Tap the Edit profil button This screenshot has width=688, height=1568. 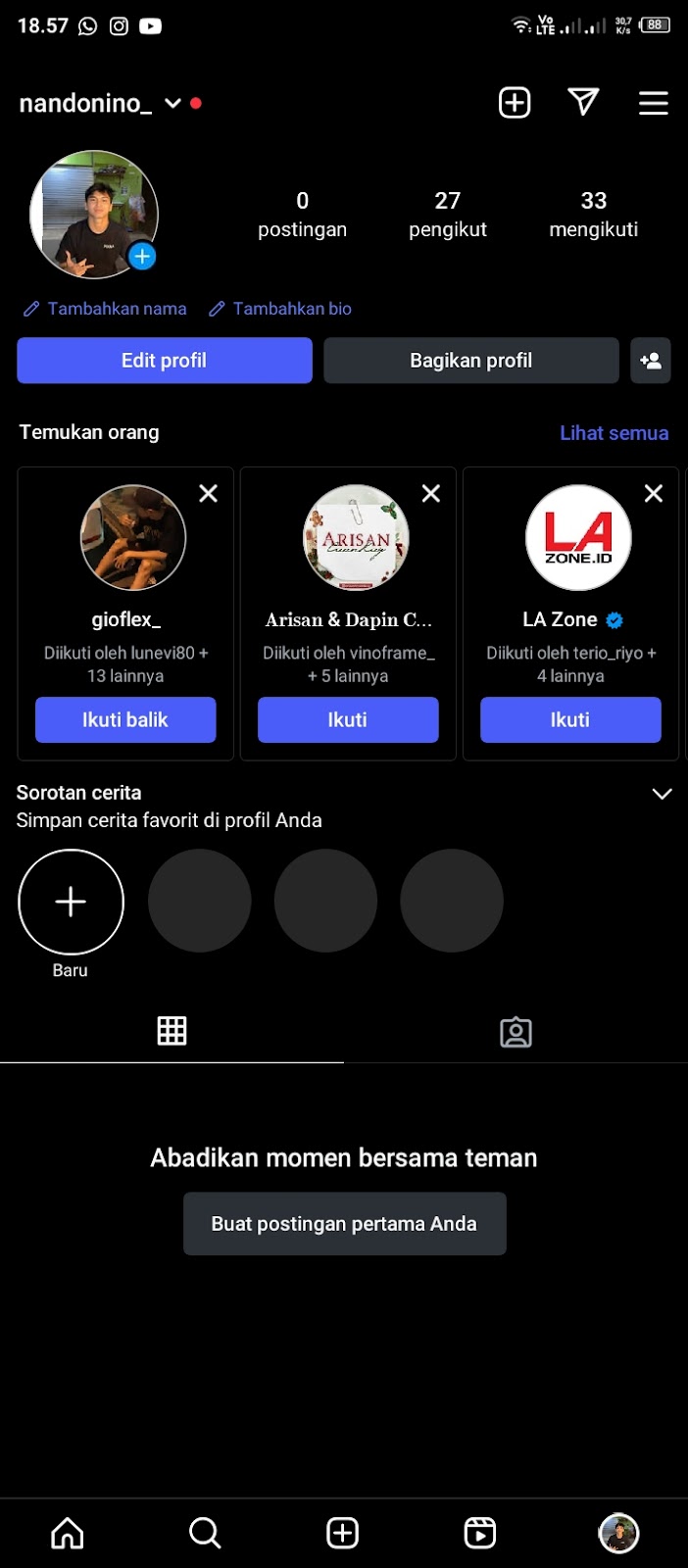165,361
